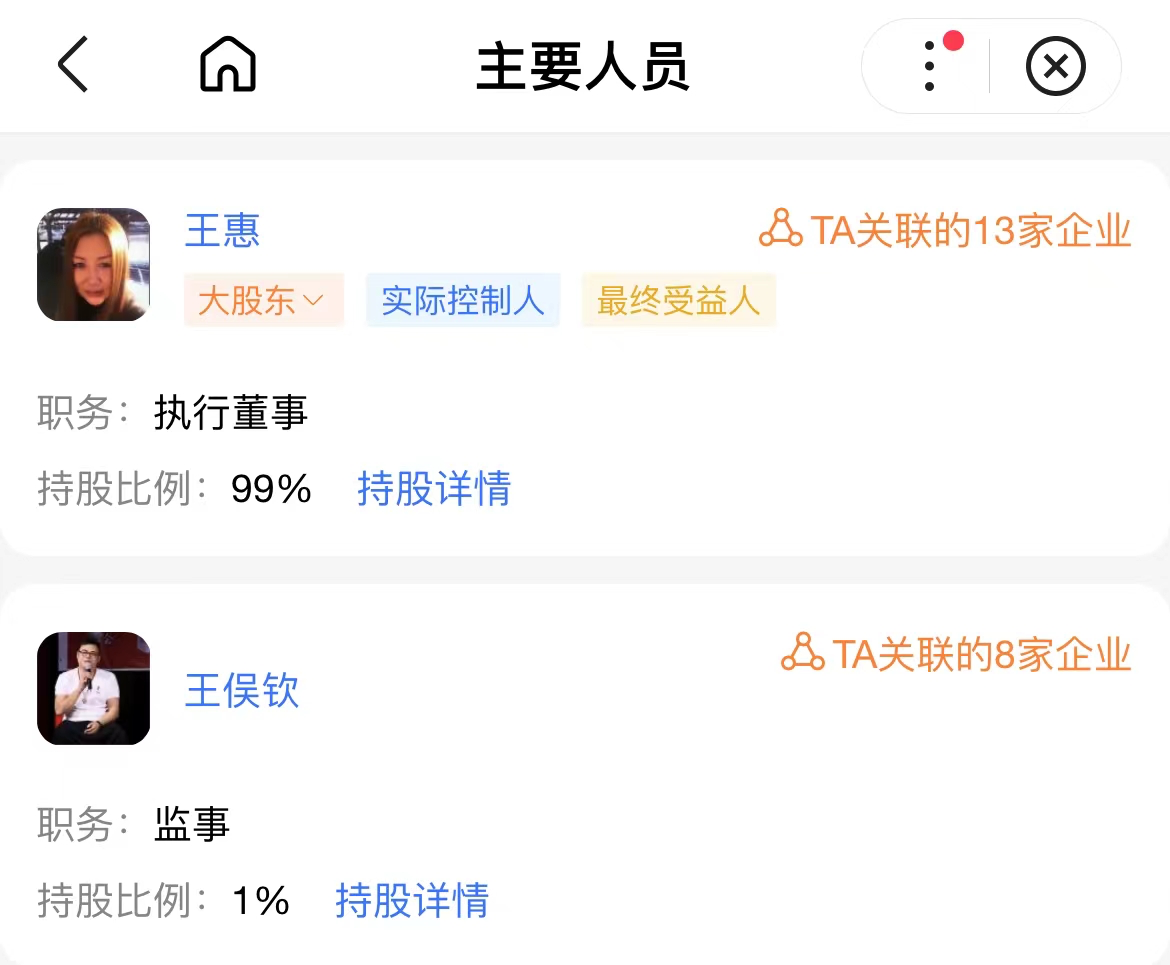Open 持股详情 for 99% shareholding
Screen dimensions: 1170x965
pos(433,489)
